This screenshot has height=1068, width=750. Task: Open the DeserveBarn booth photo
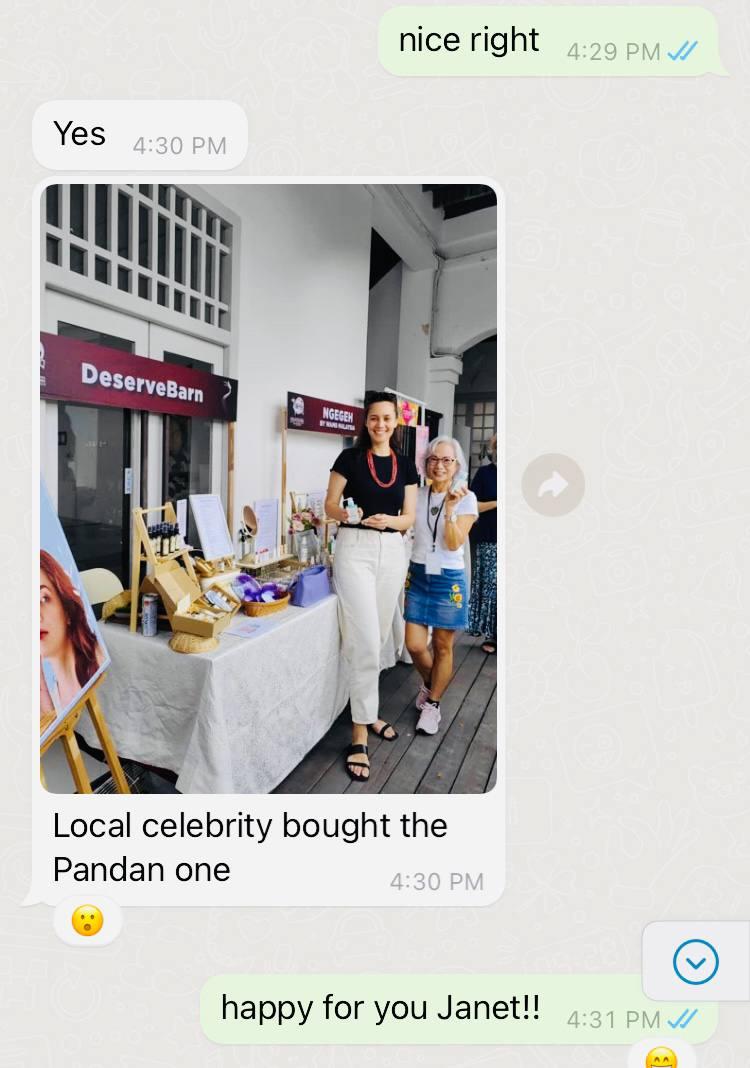[268, 488]
